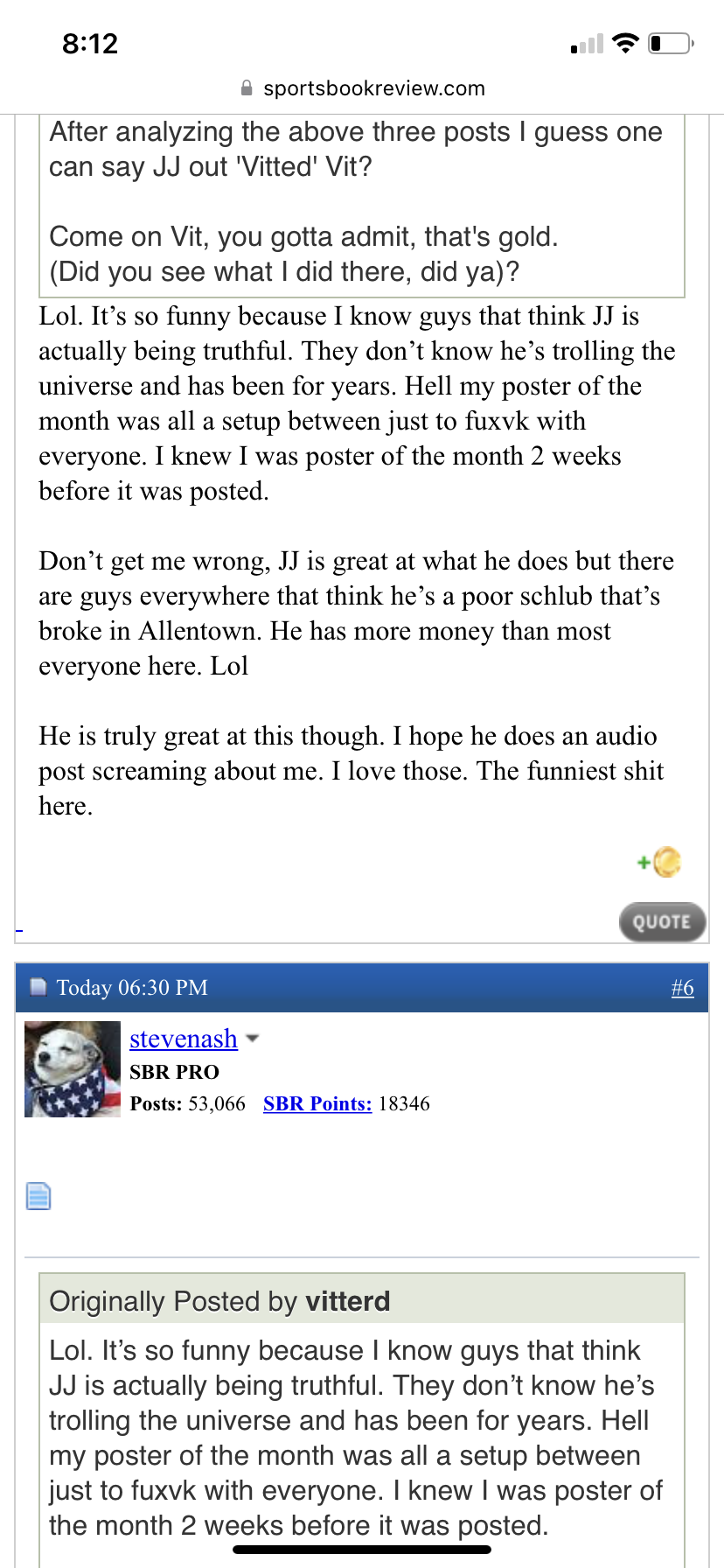Tap the QUOTE button under vitterd's post
This screenshot has height=1568, width=724.
662,921
